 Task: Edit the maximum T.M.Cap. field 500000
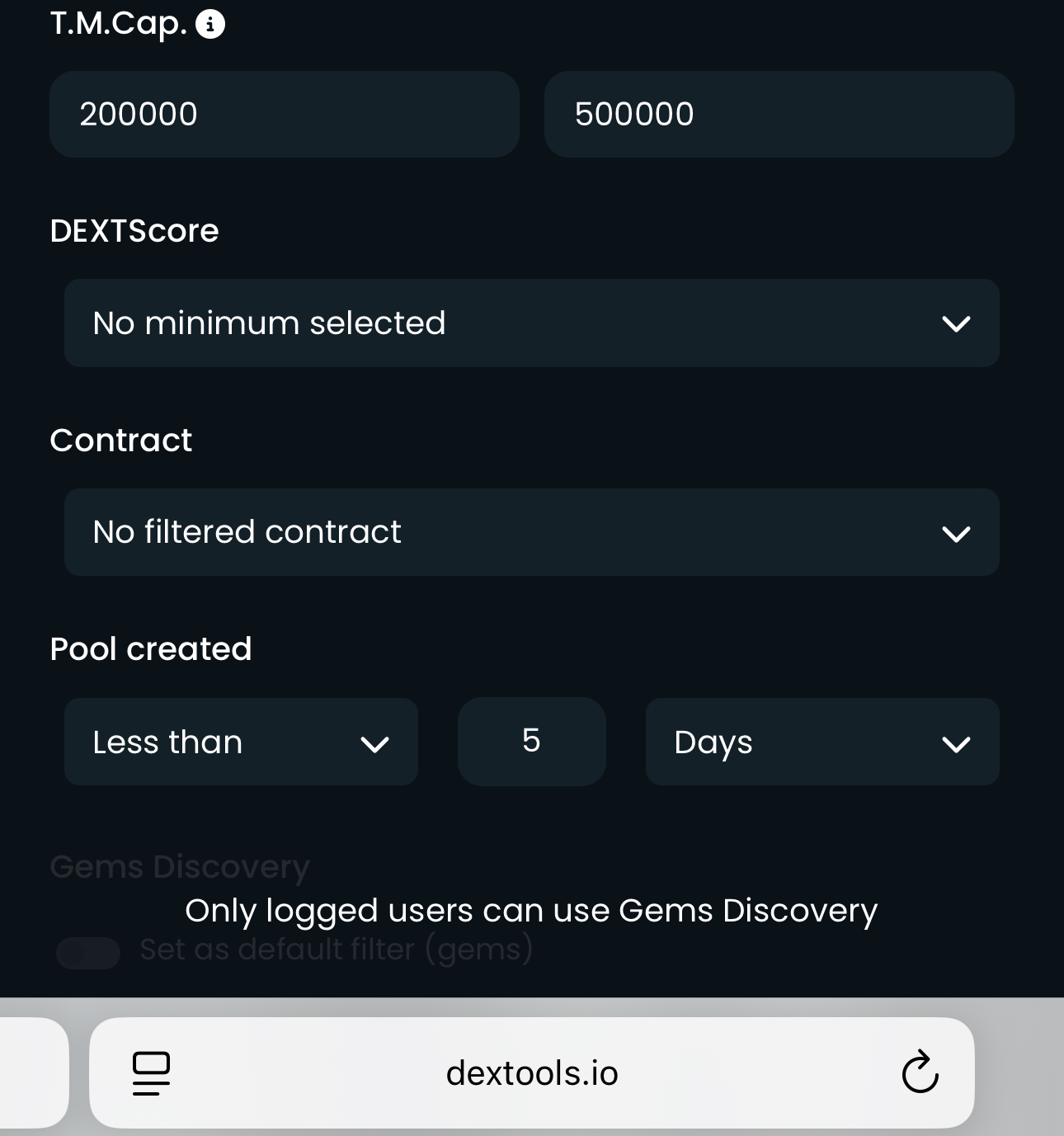click(779, 114)
